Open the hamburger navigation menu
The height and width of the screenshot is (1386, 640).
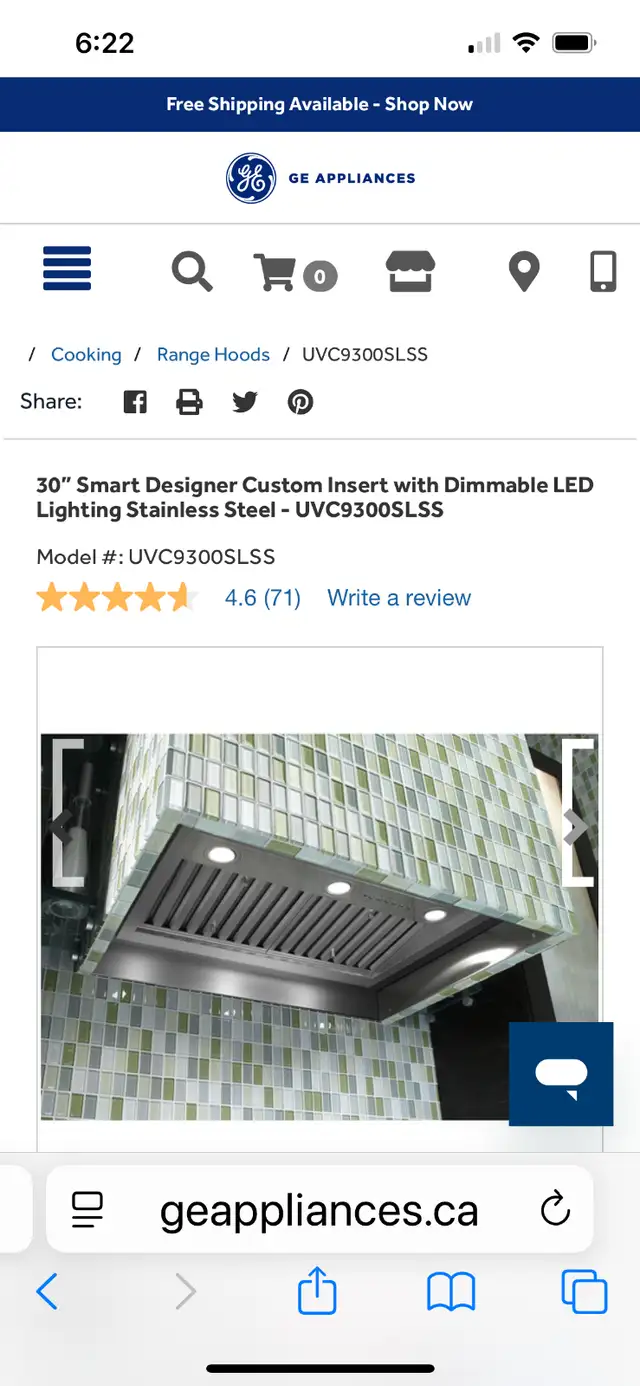[67, 269]
